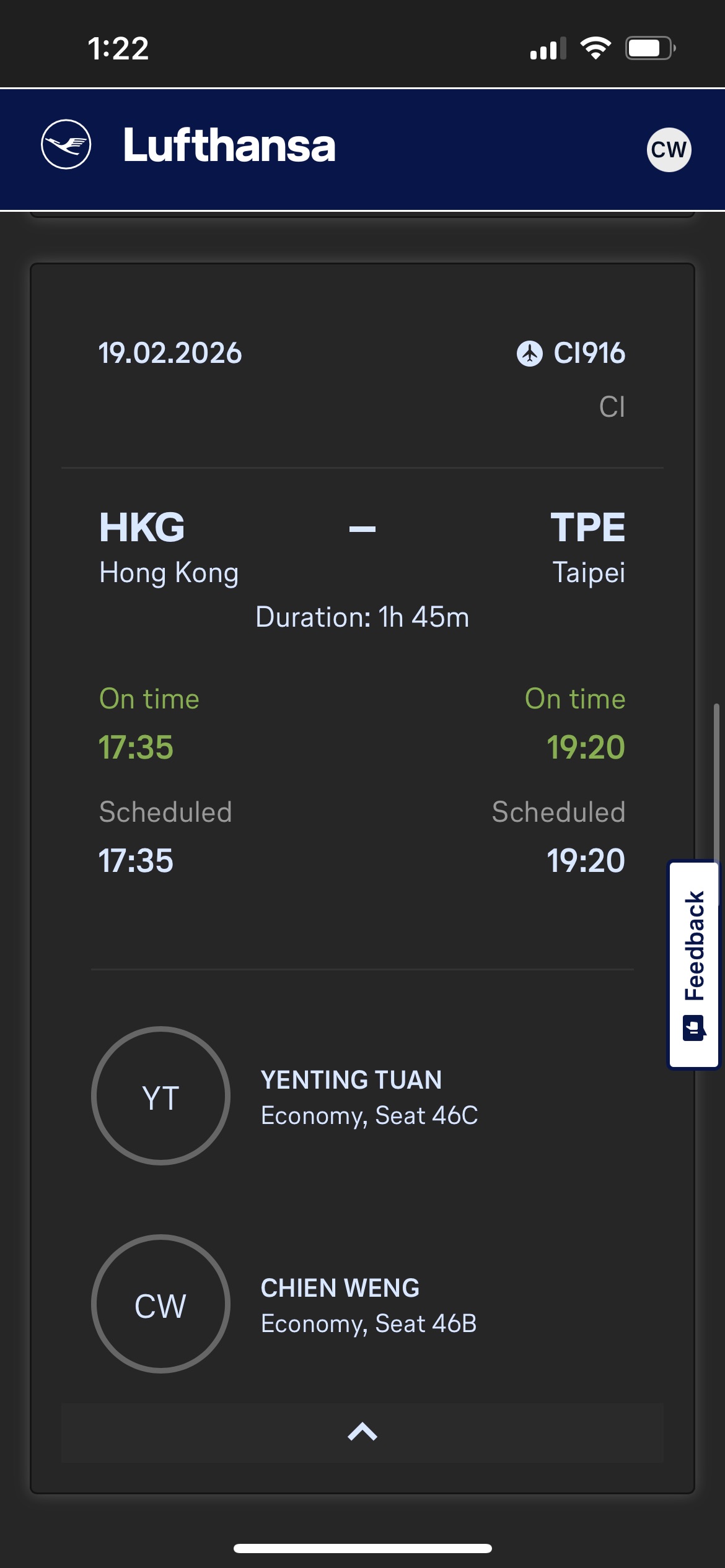Click the CI carrier label
This screenshot has height=1568, width=725.
(x=613, y=407)
